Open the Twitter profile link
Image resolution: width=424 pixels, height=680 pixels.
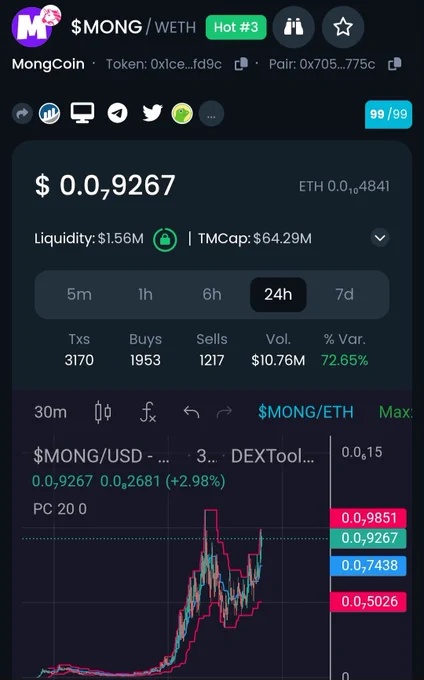pyautogui.click(x=152, y=113)
